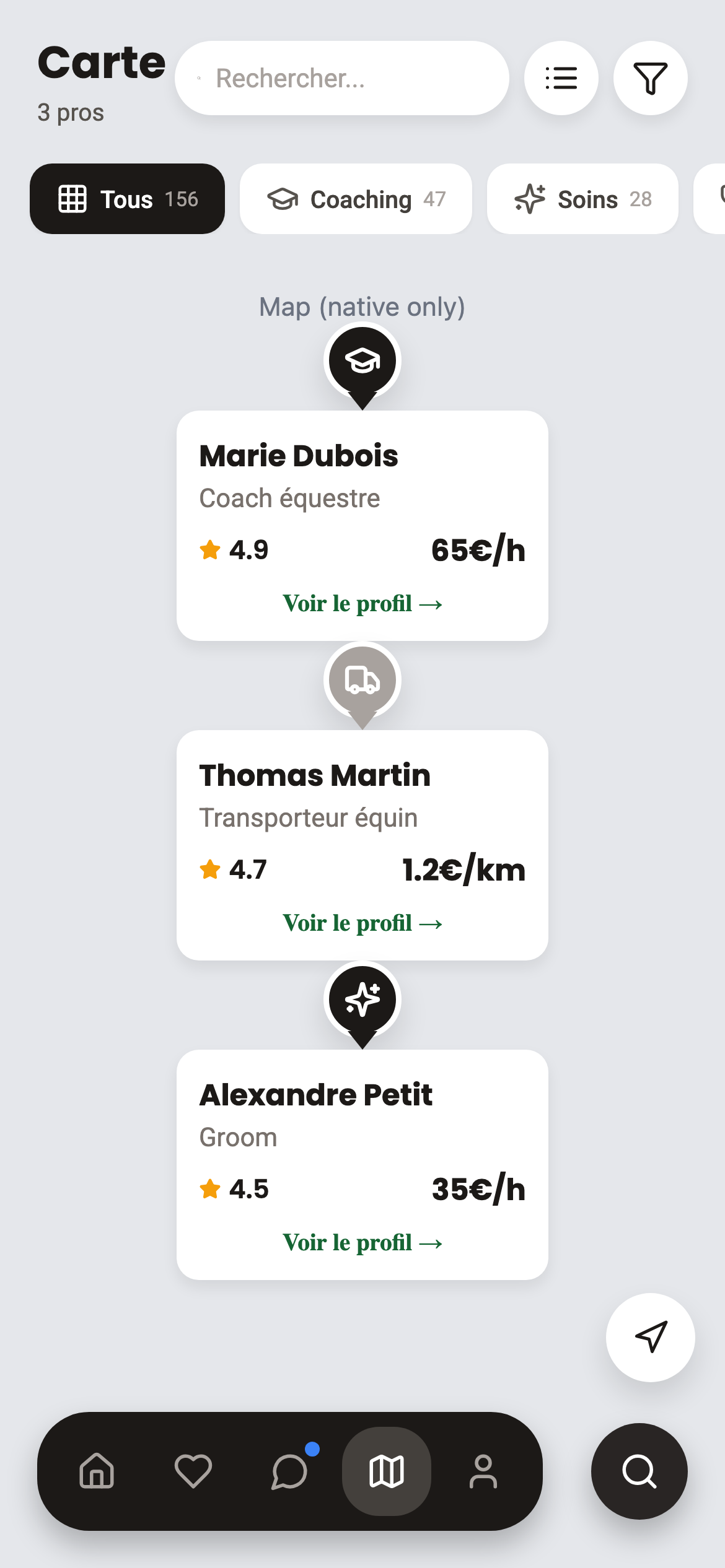
Task: Select the Tous category chip
Action: [127, 199]
